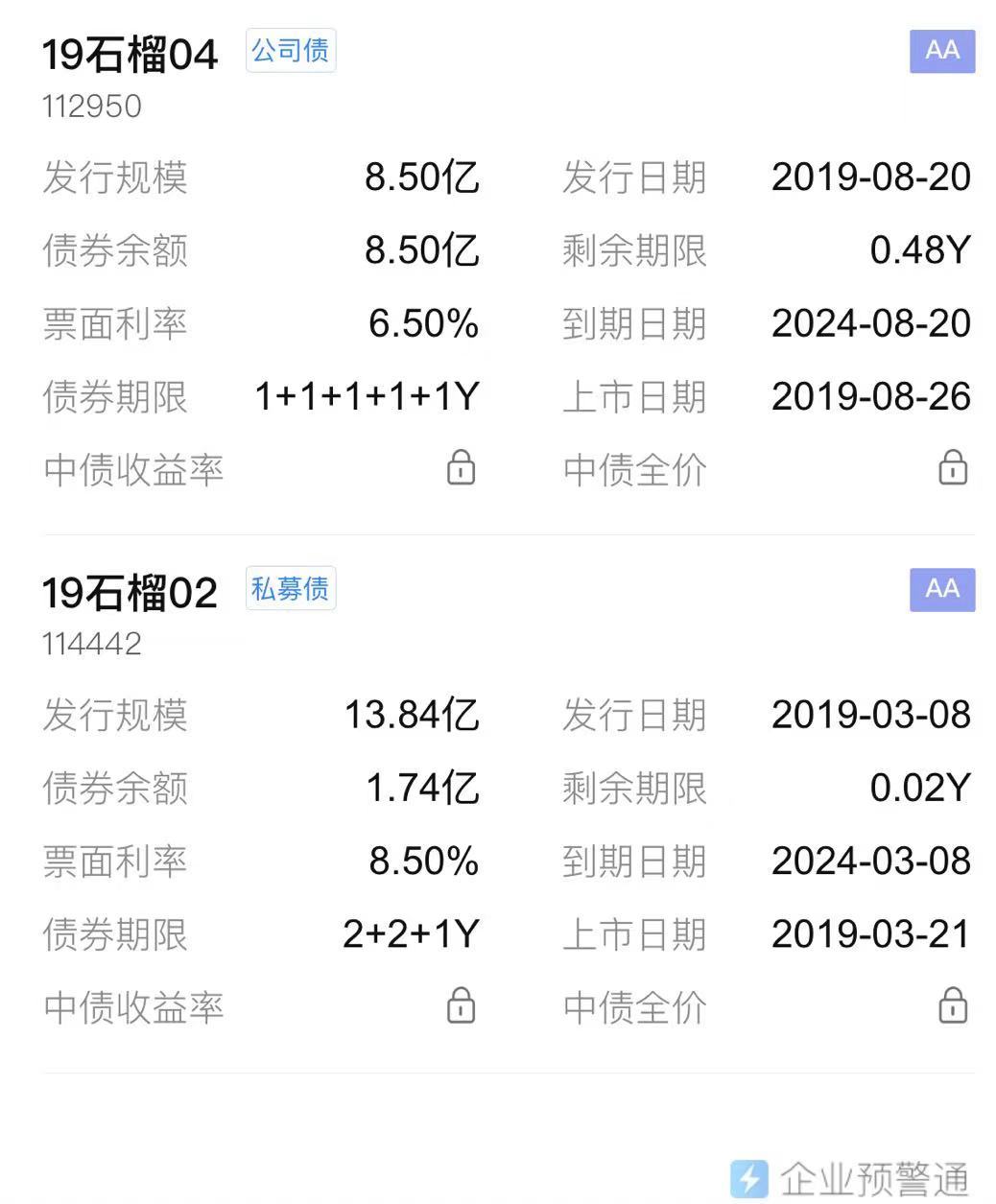Tap the 中债收益率 lock on 19石榴02
Viewport: 996px width, 1204px height.
tap(461, 1006)
